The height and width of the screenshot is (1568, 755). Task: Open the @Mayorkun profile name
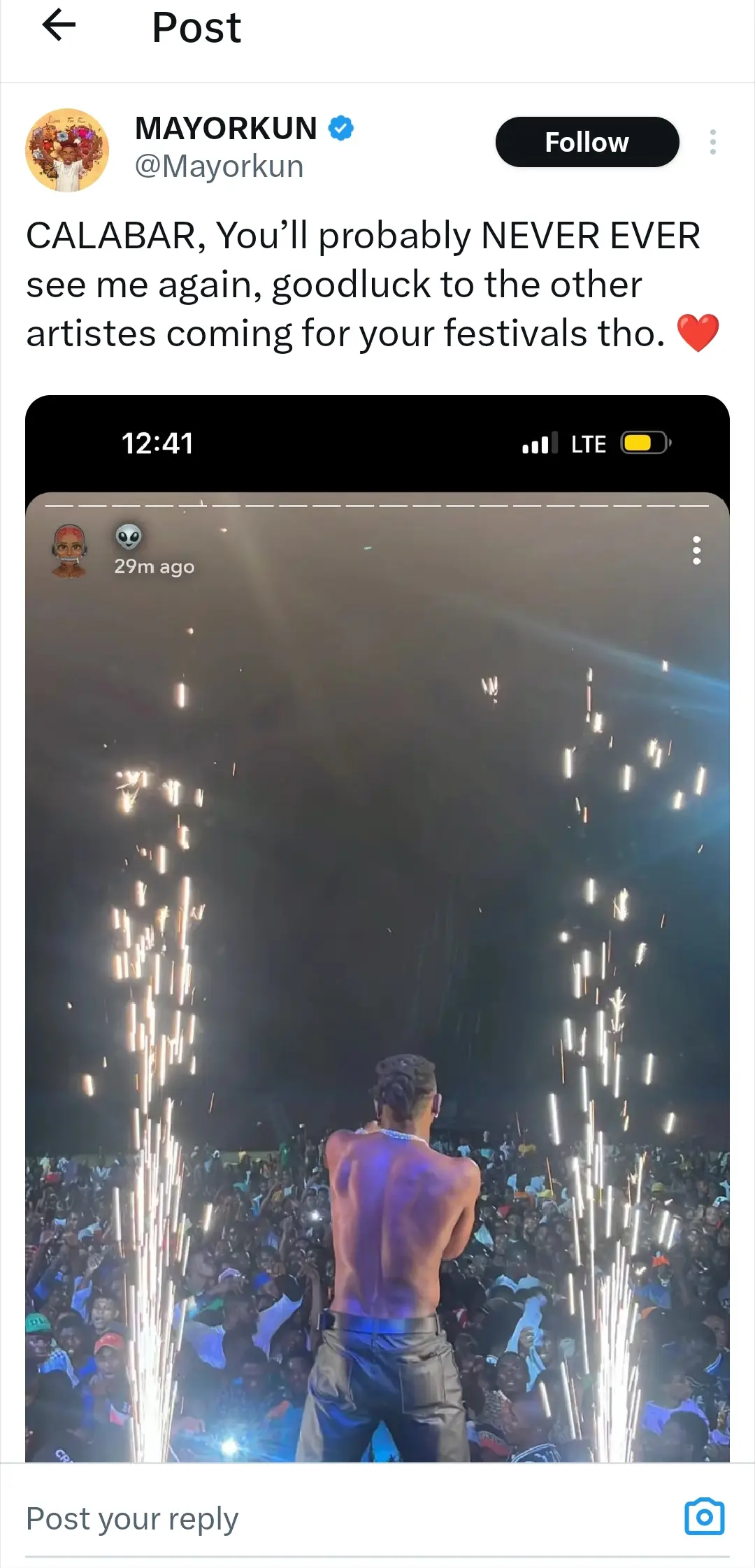point(219,167)
